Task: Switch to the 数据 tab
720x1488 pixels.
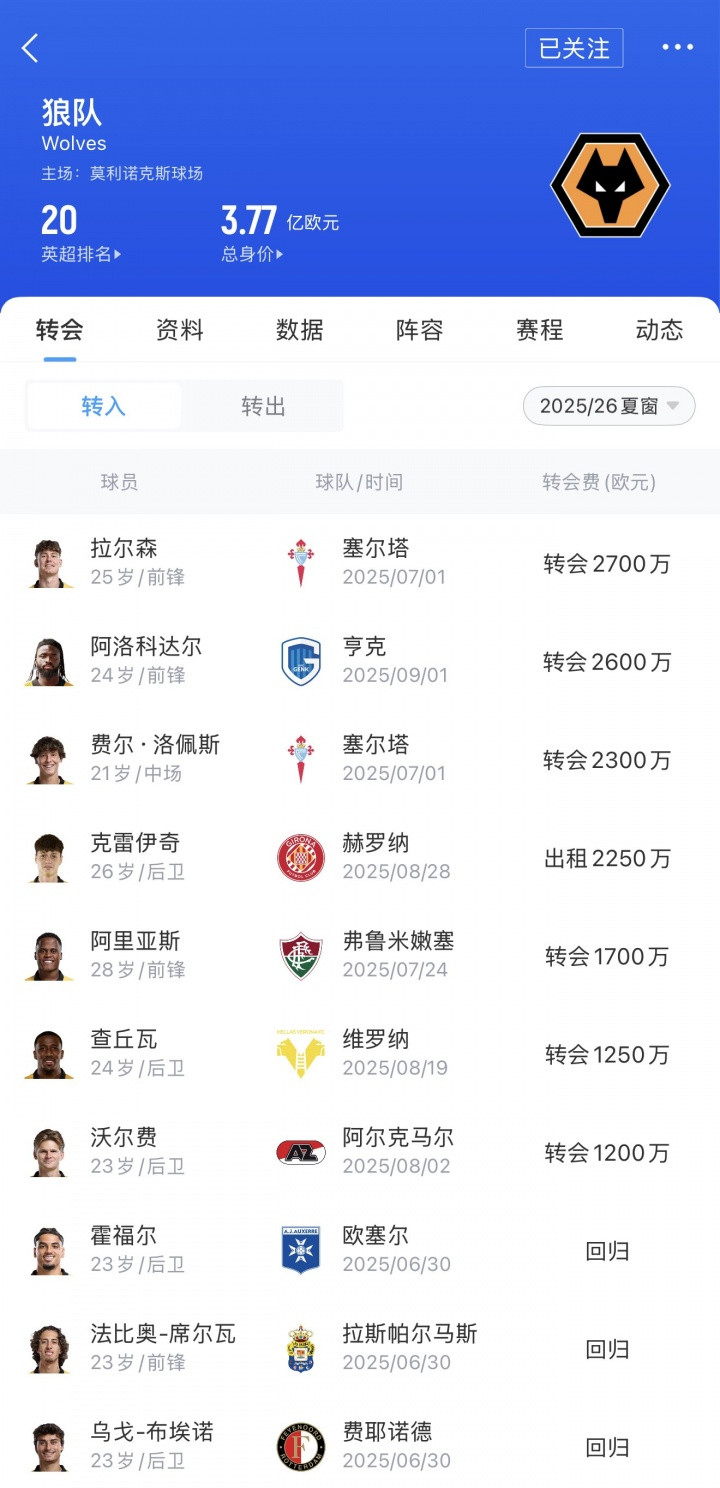Action: click(300, 330)
